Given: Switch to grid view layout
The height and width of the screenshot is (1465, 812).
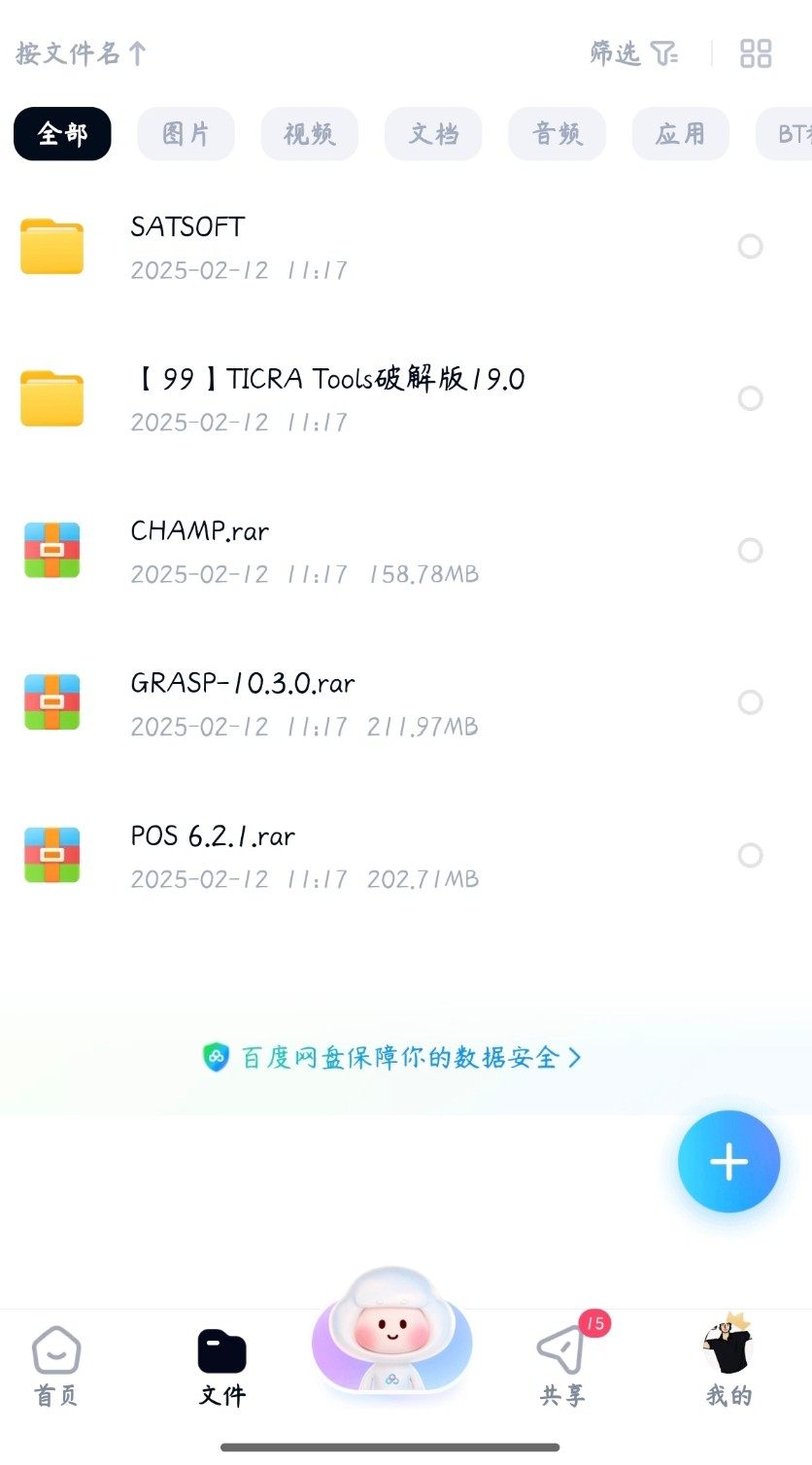Looking at the screenshot, I should coord(755,53).
